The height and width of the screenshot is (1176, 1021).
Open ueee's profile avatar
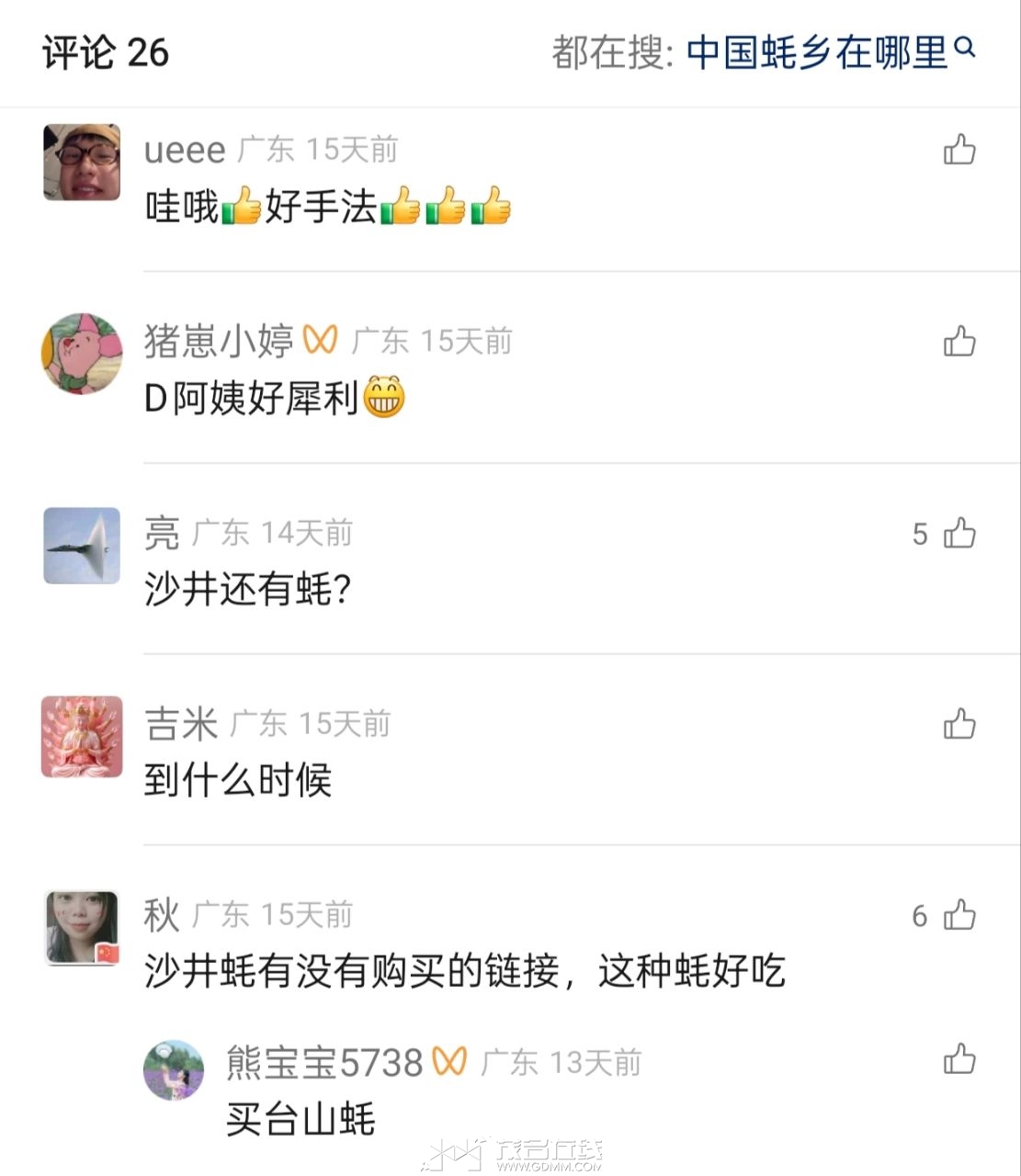(x=82, y=163)
